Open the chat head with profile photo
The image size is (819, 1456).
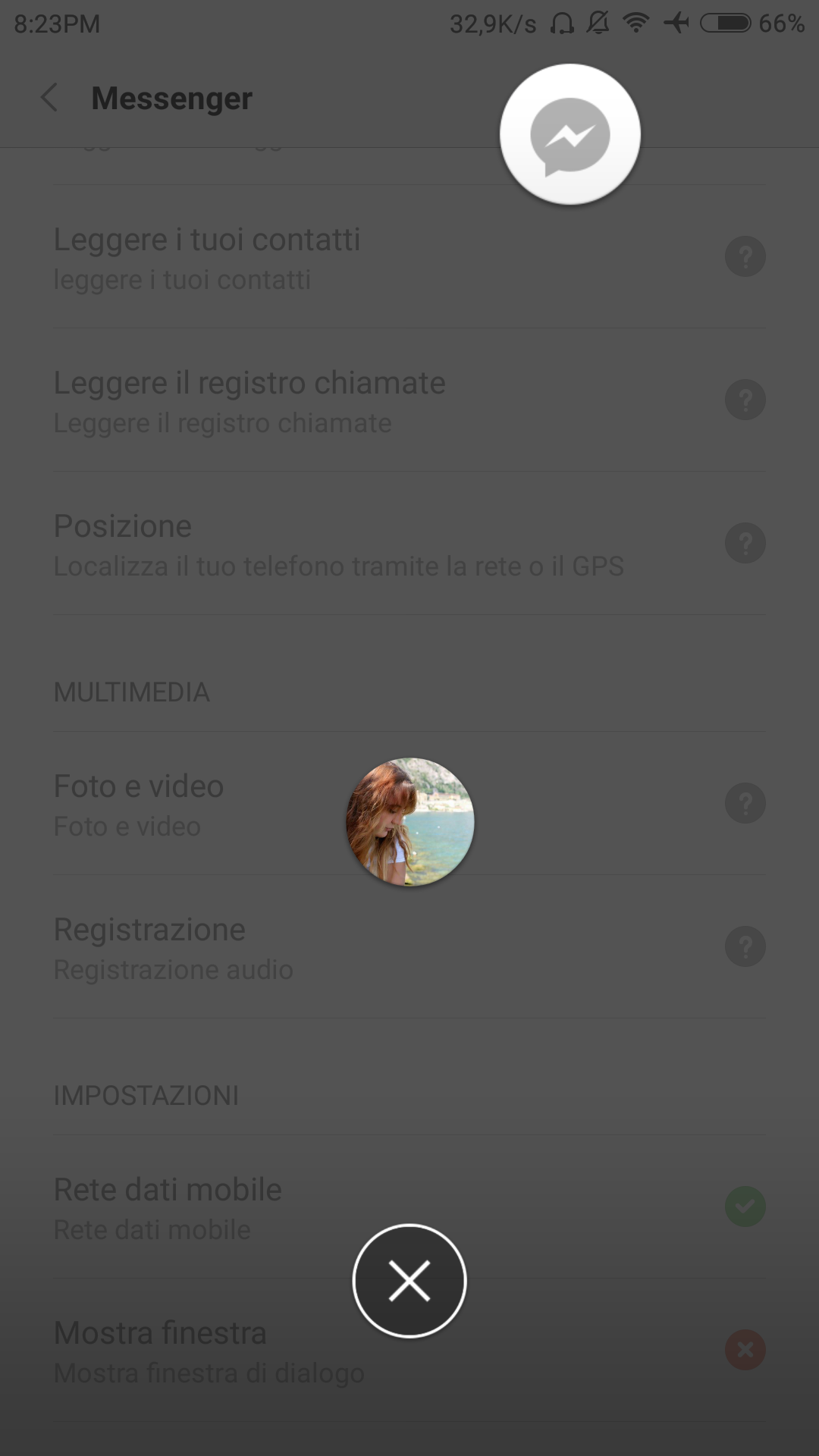[409, 821]
